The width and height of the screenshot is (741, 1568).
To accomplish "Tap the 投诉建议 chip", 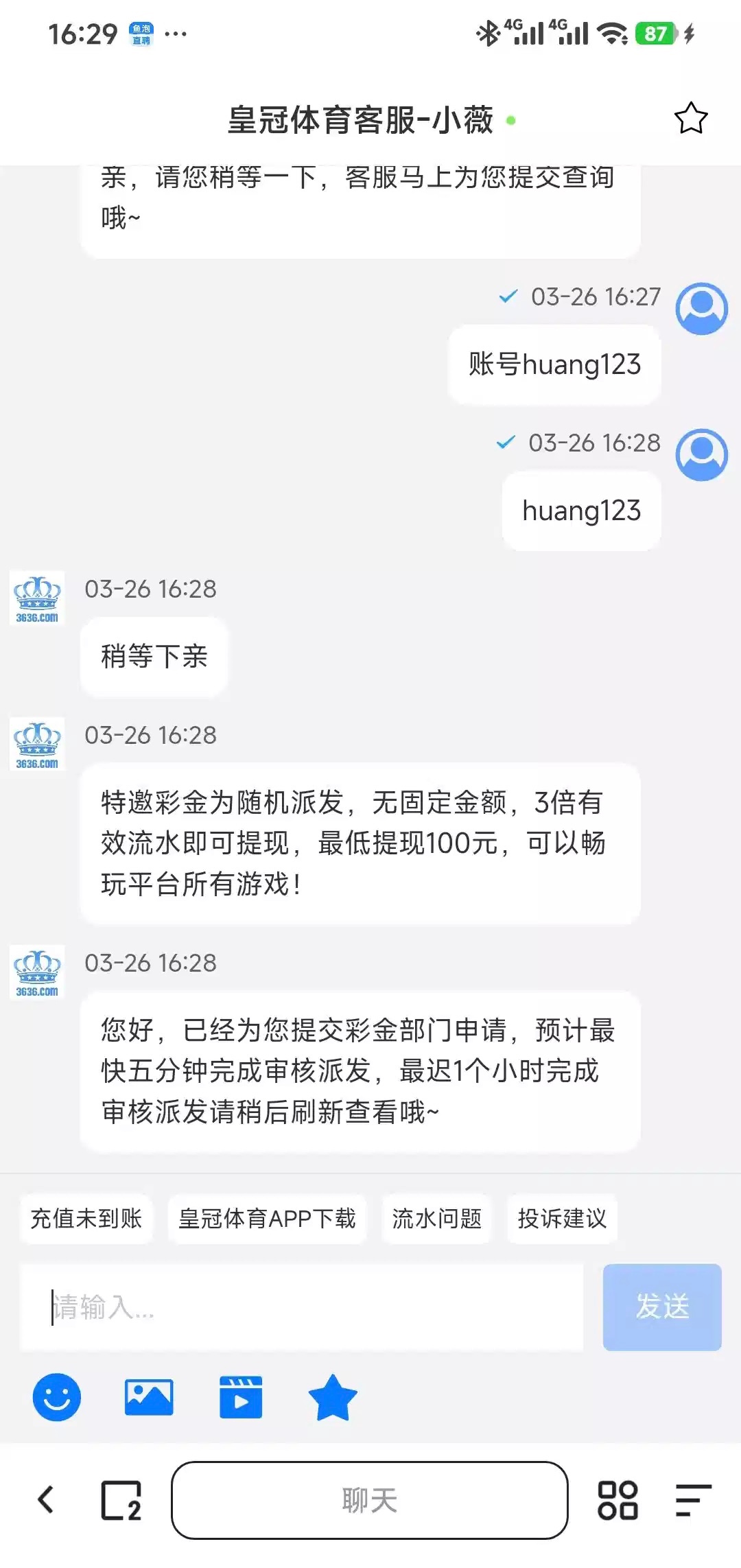I will (562, 1219).
